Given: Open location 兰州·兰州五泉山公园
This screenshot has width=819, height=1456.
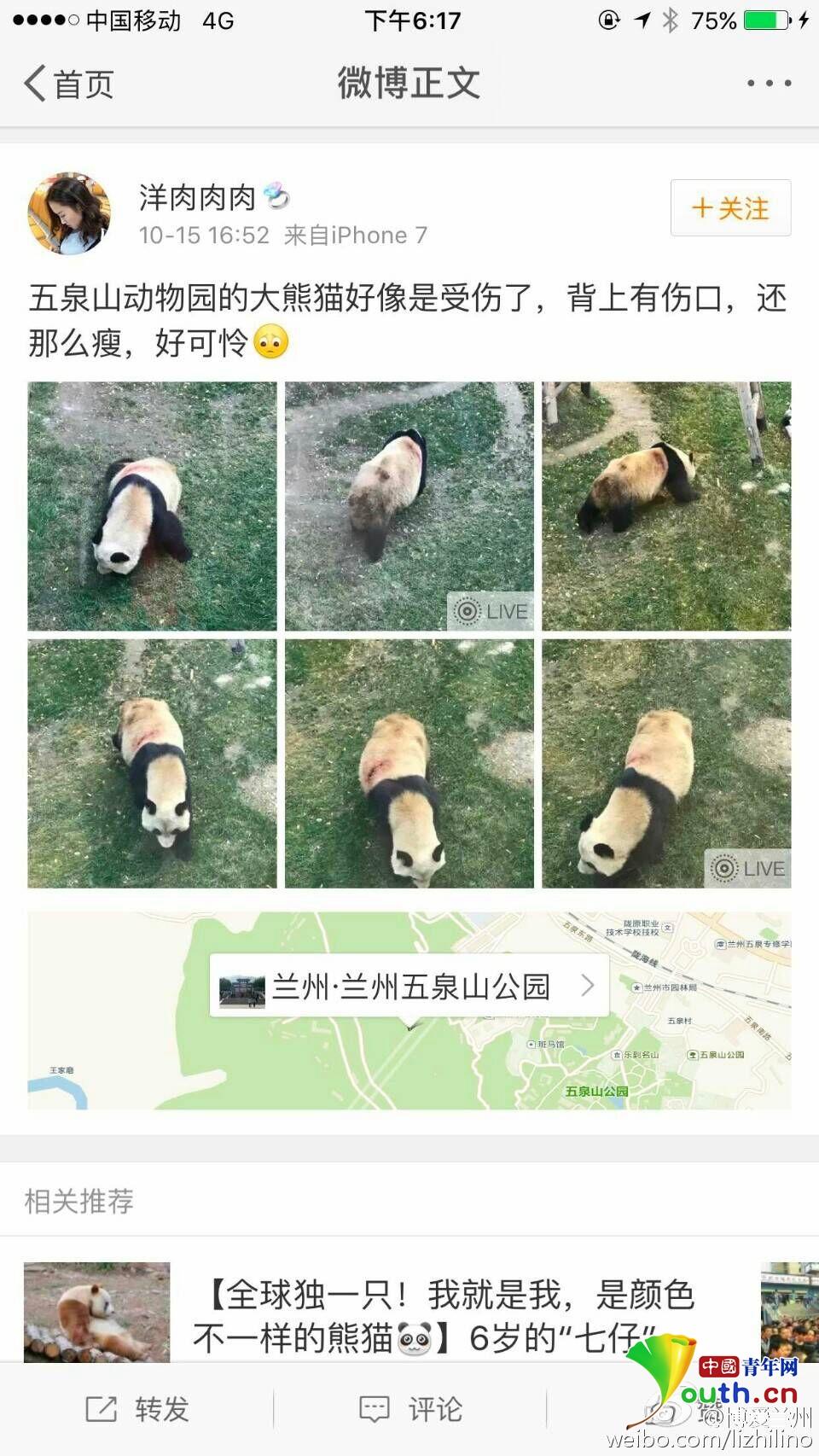Looking at the screenshot, I should (x=409, y=986).
